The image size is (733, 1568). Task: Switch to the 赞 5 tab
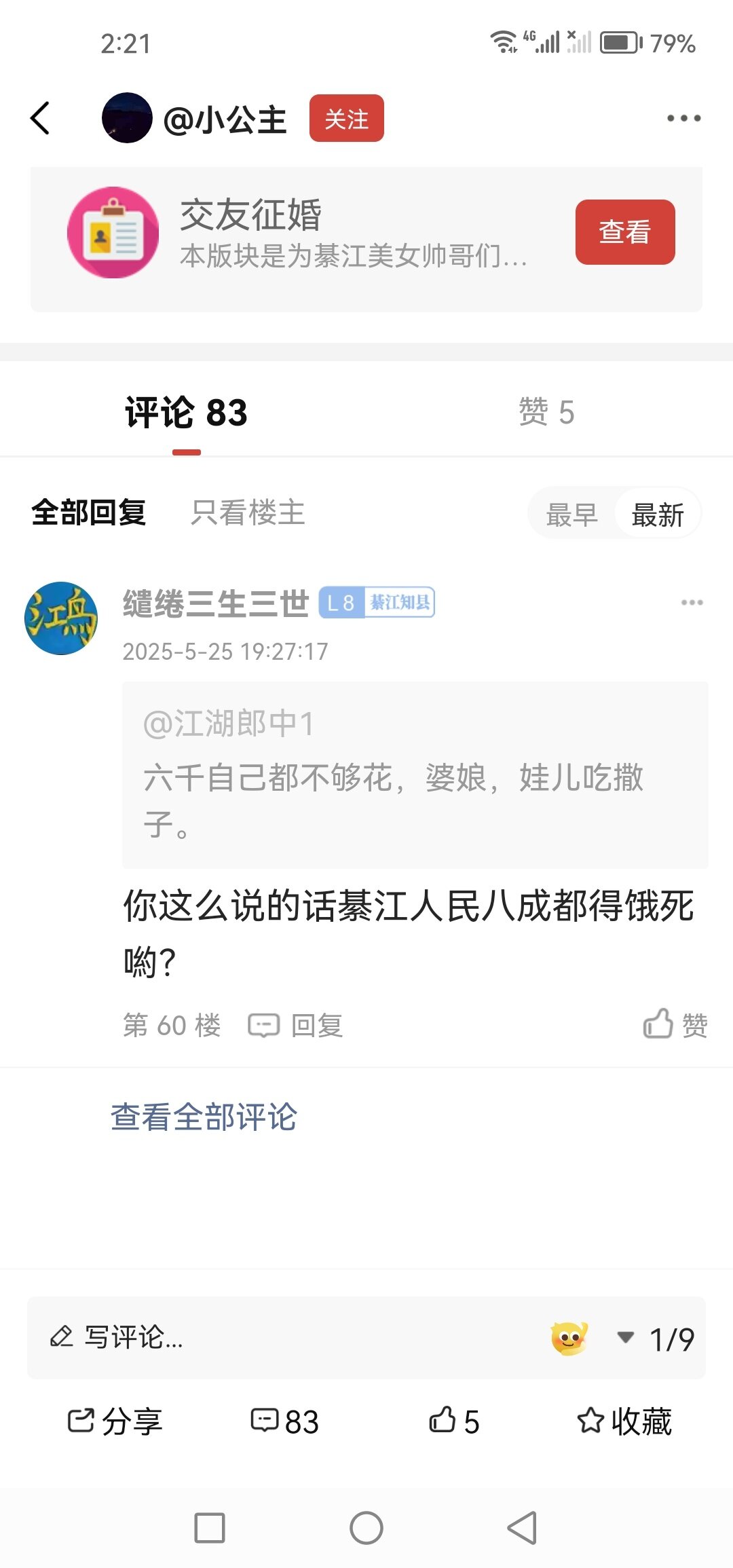(546, 412)
